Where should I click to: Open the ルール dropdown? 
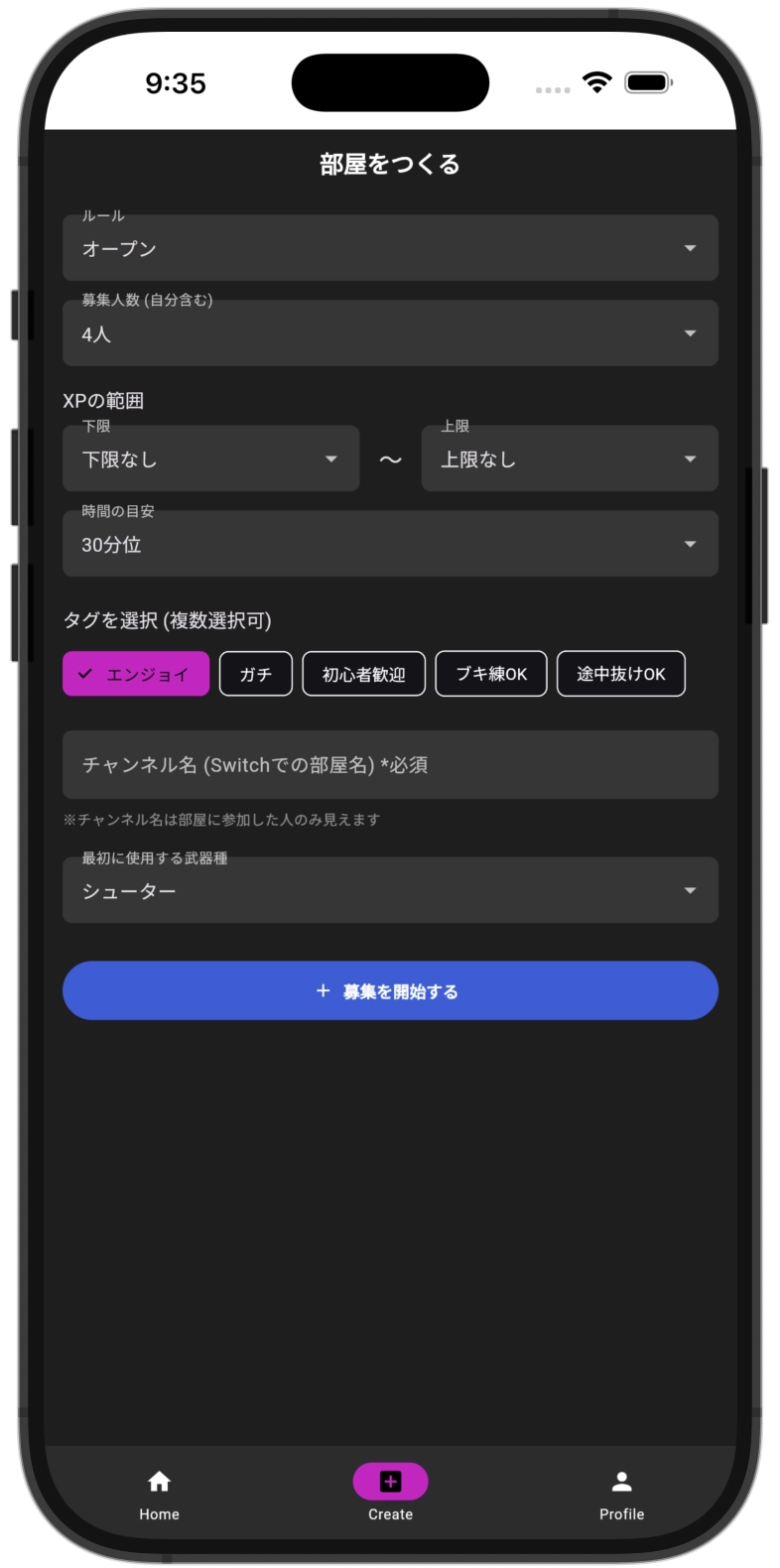pos(390,248)
